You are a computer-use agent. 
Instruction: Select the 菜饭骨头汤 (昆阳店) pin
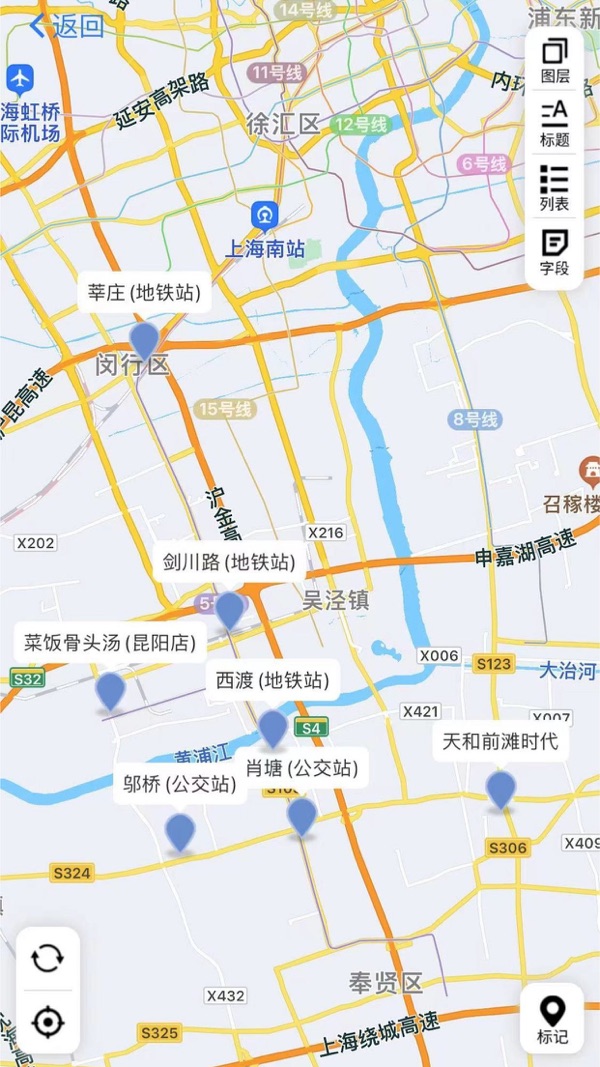(110, 690)
